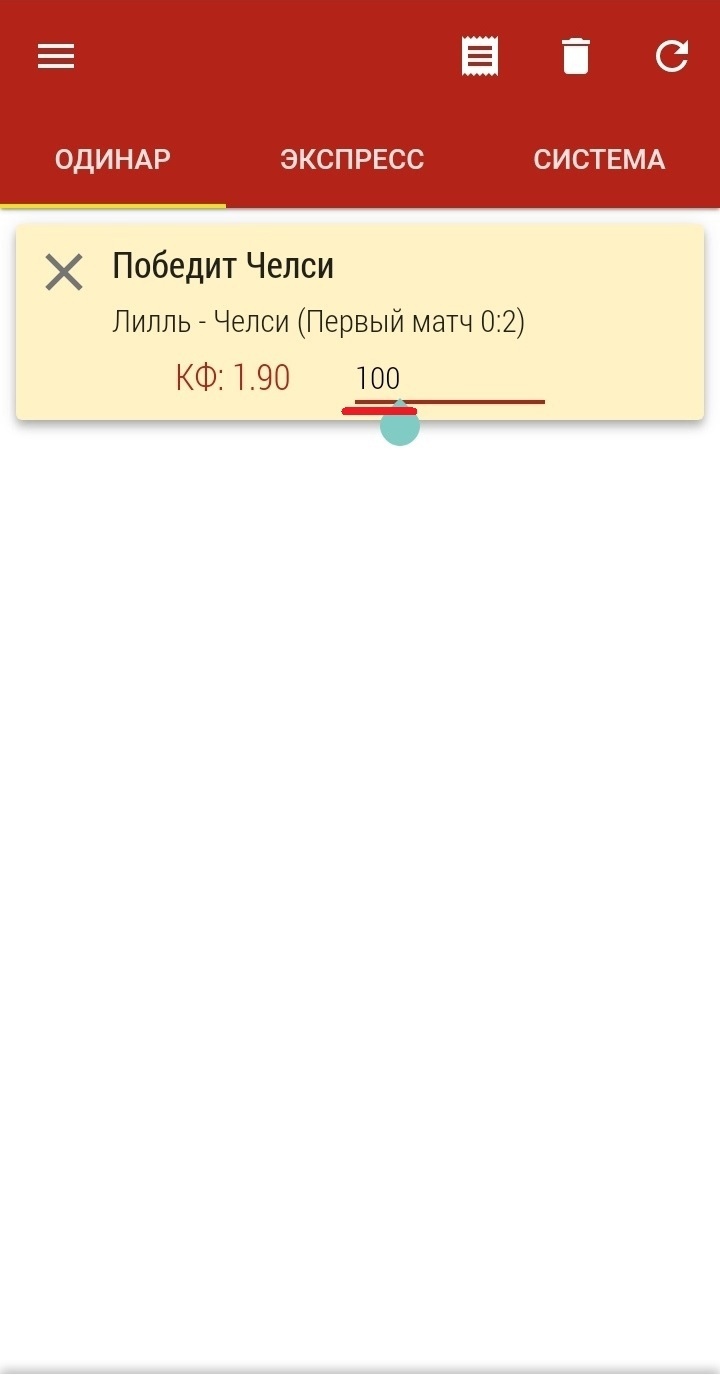Switch to the СИСТЕМА tab
The image size is (720, 1375).
[x=599, y=160]
